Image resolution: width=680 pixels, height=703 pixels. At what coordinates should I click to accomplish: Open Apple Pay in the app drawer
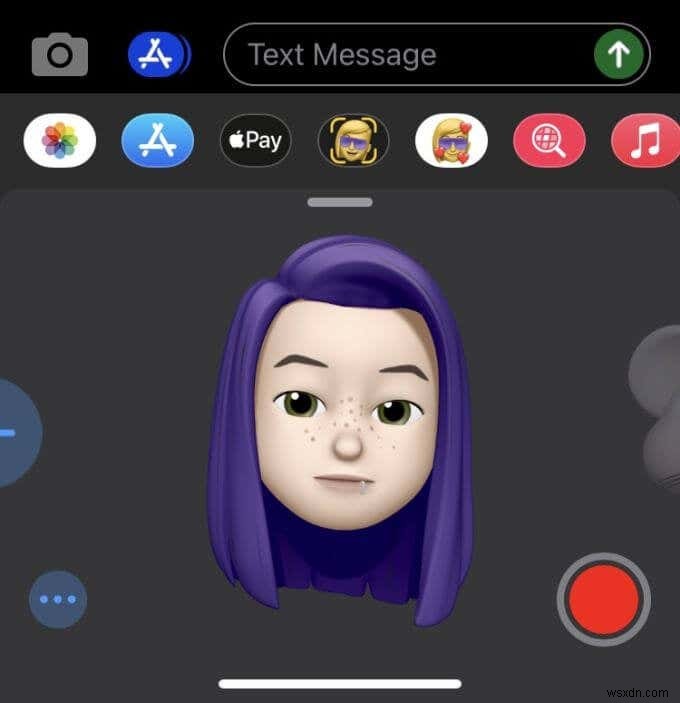255,140
